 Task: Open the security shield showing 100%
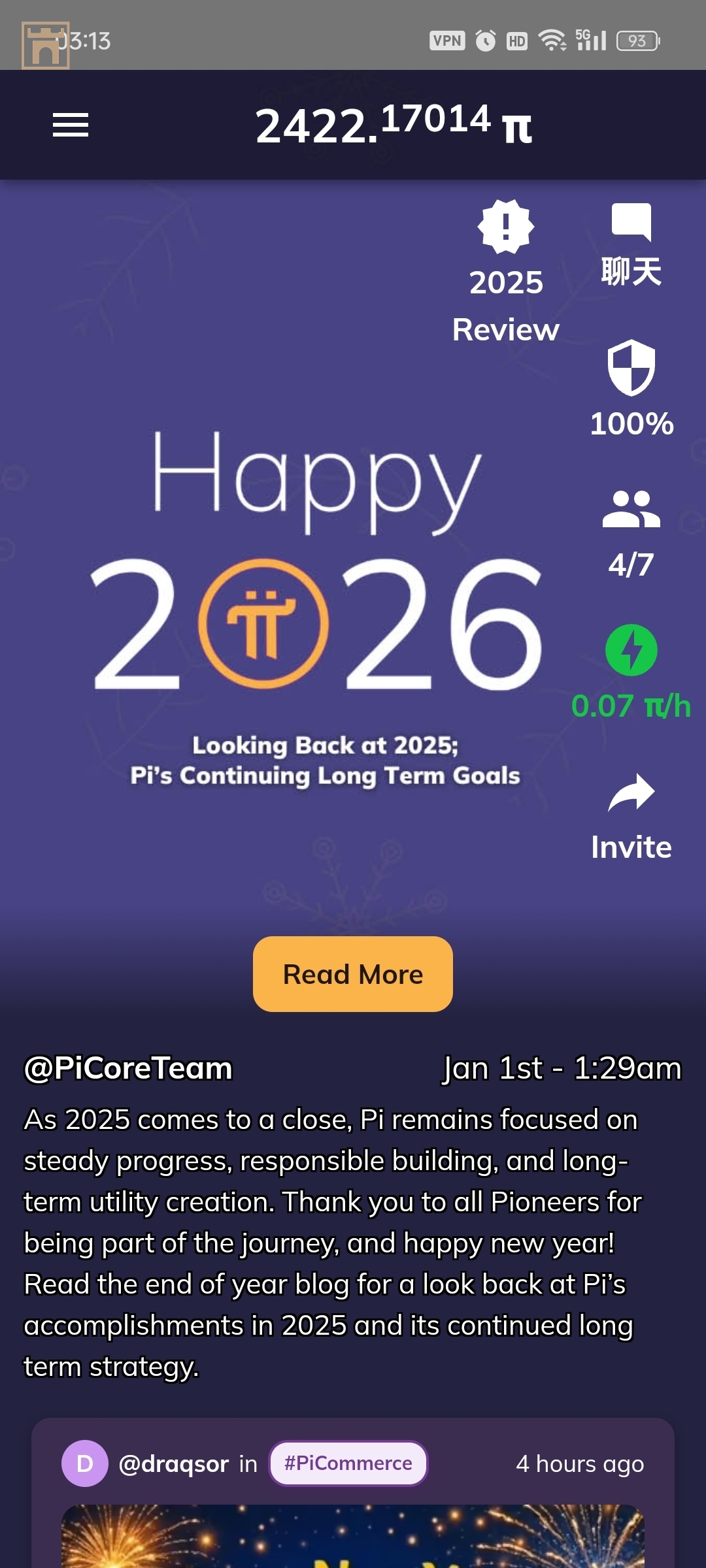click(631, 387)
